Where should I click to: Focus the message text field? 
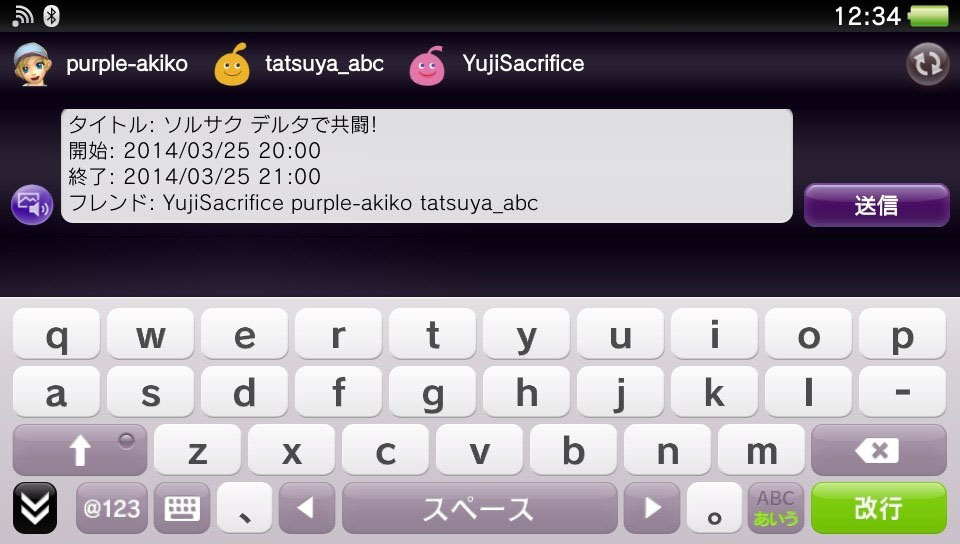(x=427, y=165)
